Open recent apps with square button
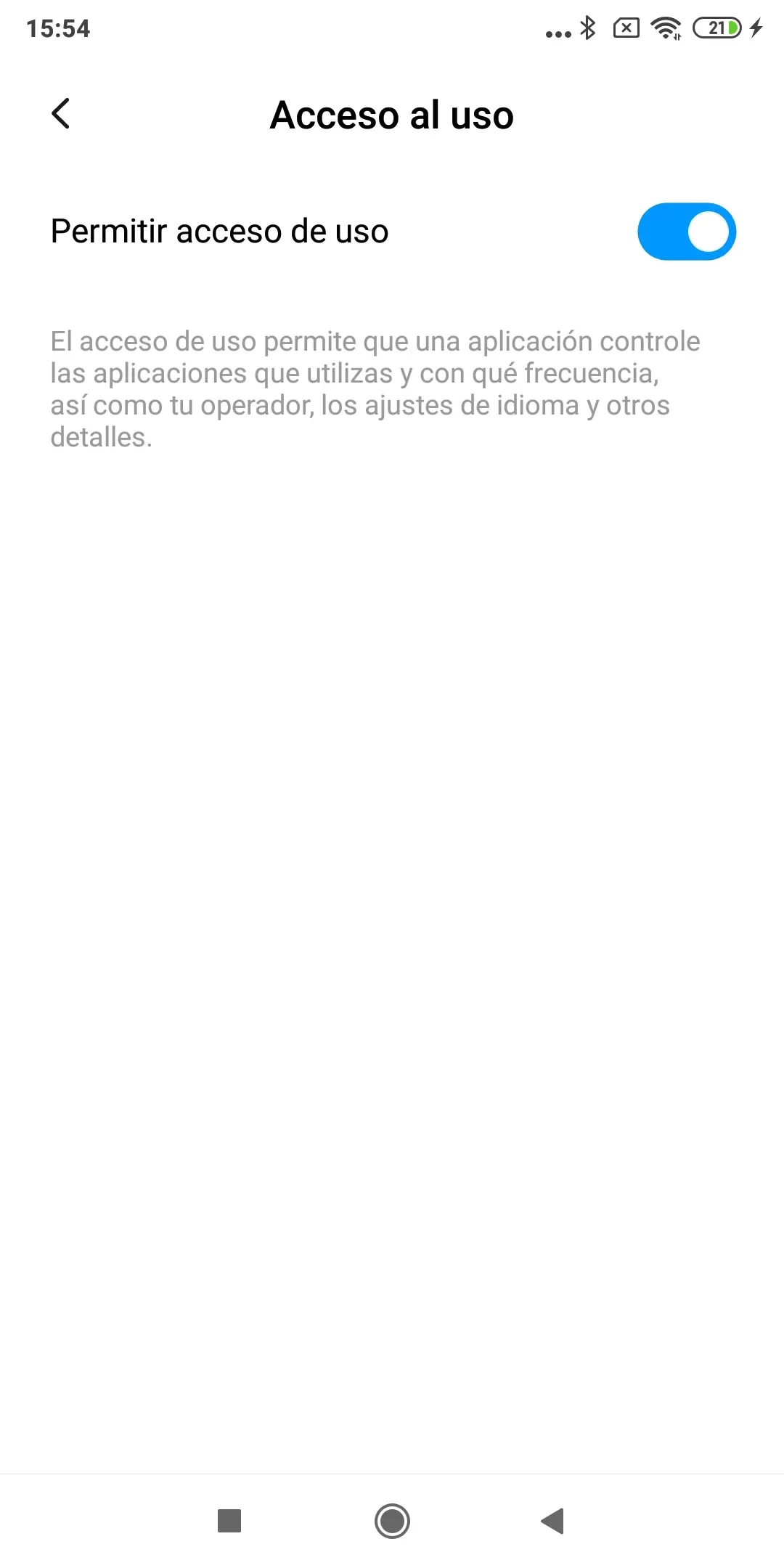The height and width of the screenshot is (1568, 784). (229, 1521)
